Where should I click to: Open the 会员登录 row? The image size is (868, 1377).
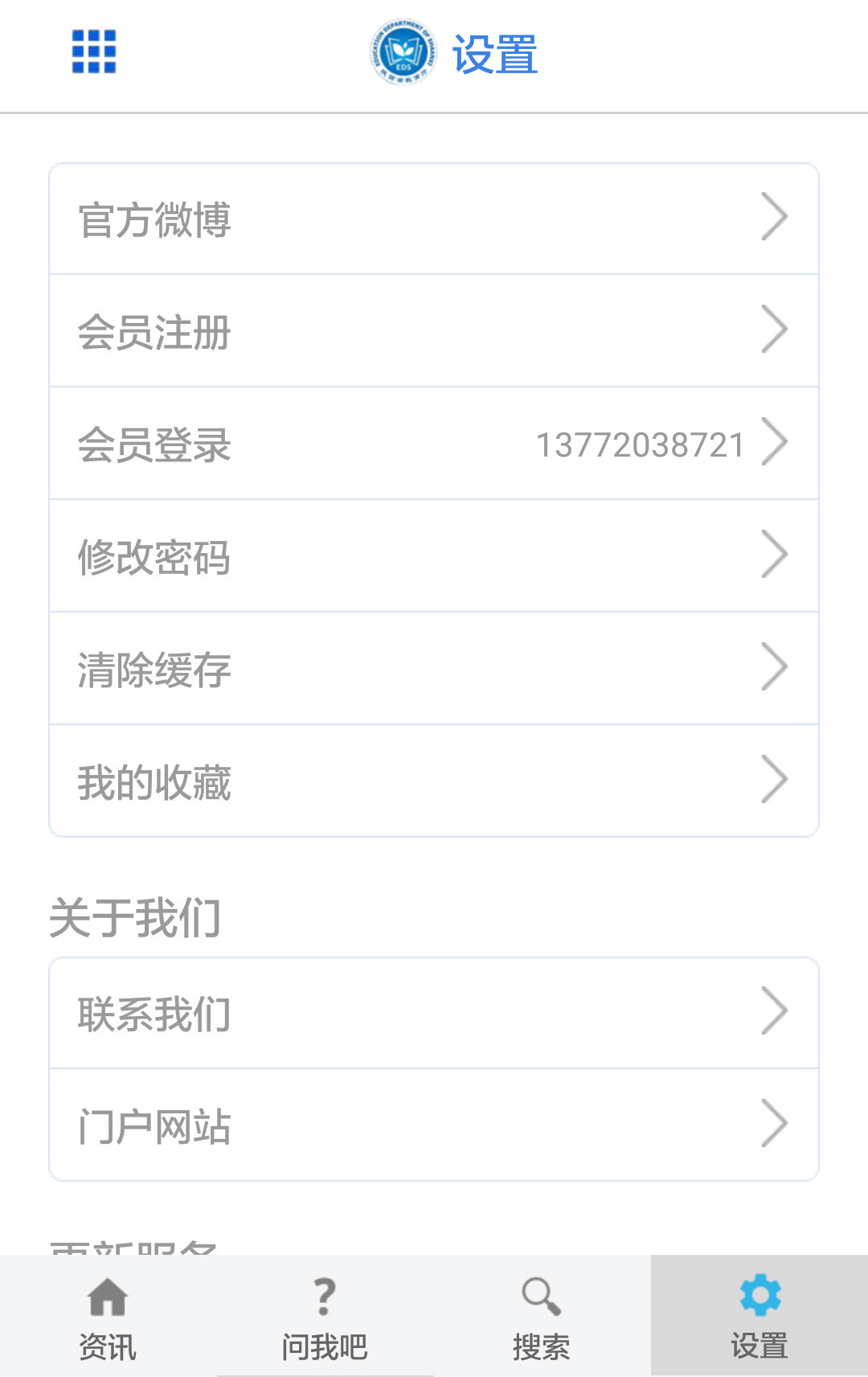coord(434,444)
